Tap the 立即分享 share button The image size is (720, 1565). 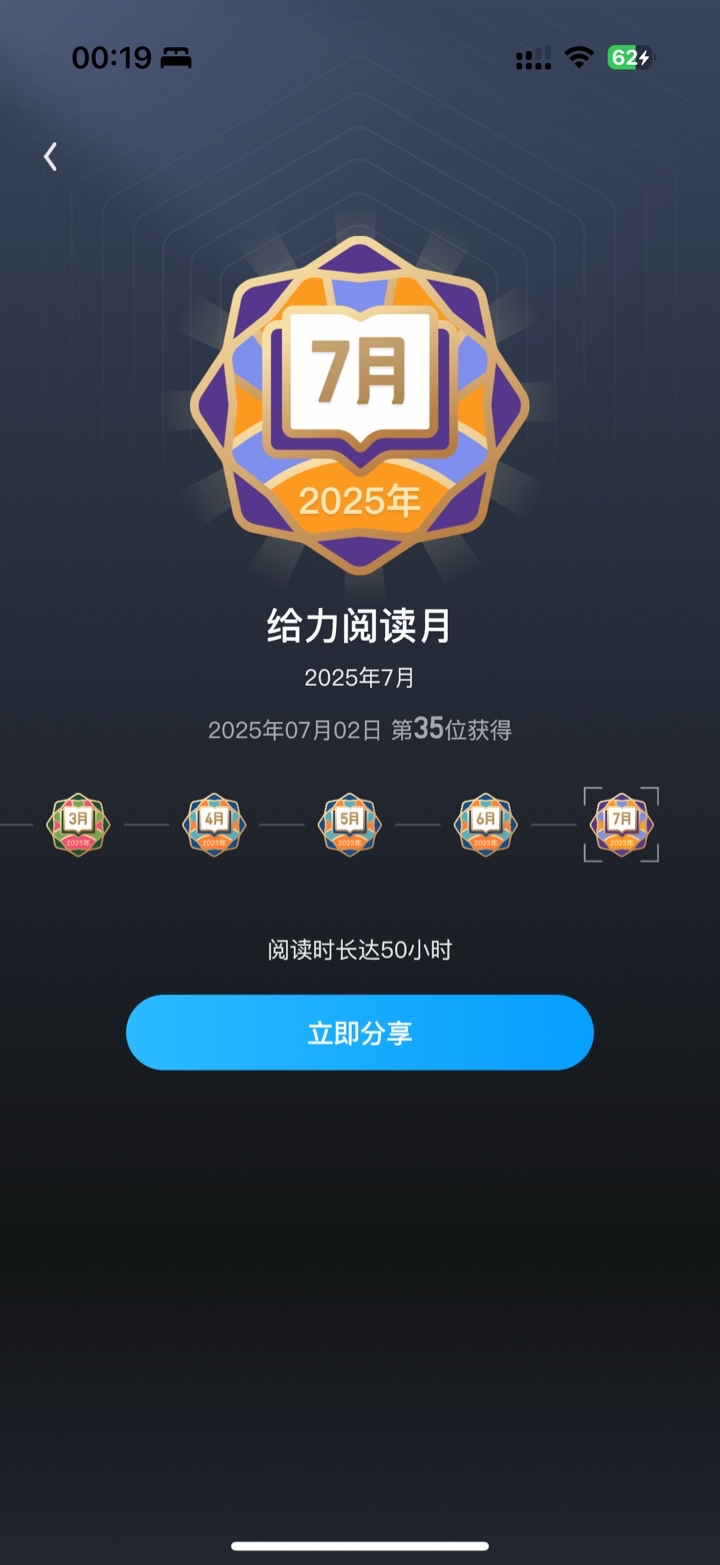click(x=360, y=1032)
